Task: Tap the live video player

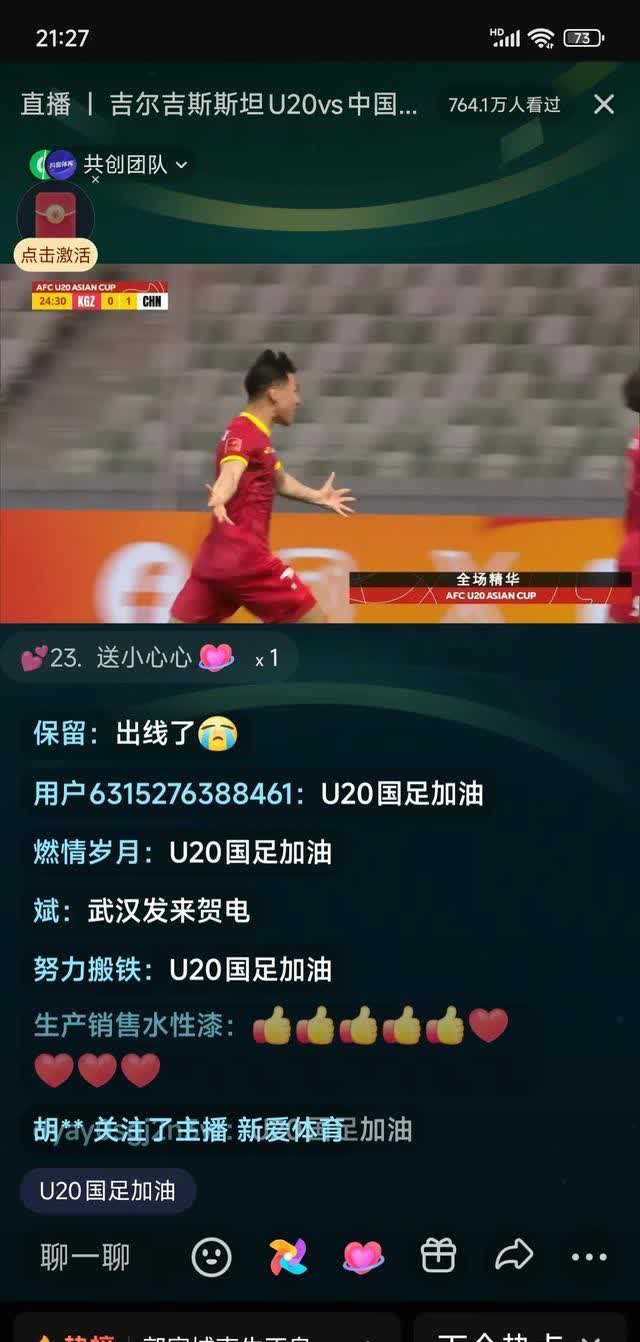Action: click(x=320, y=443)
